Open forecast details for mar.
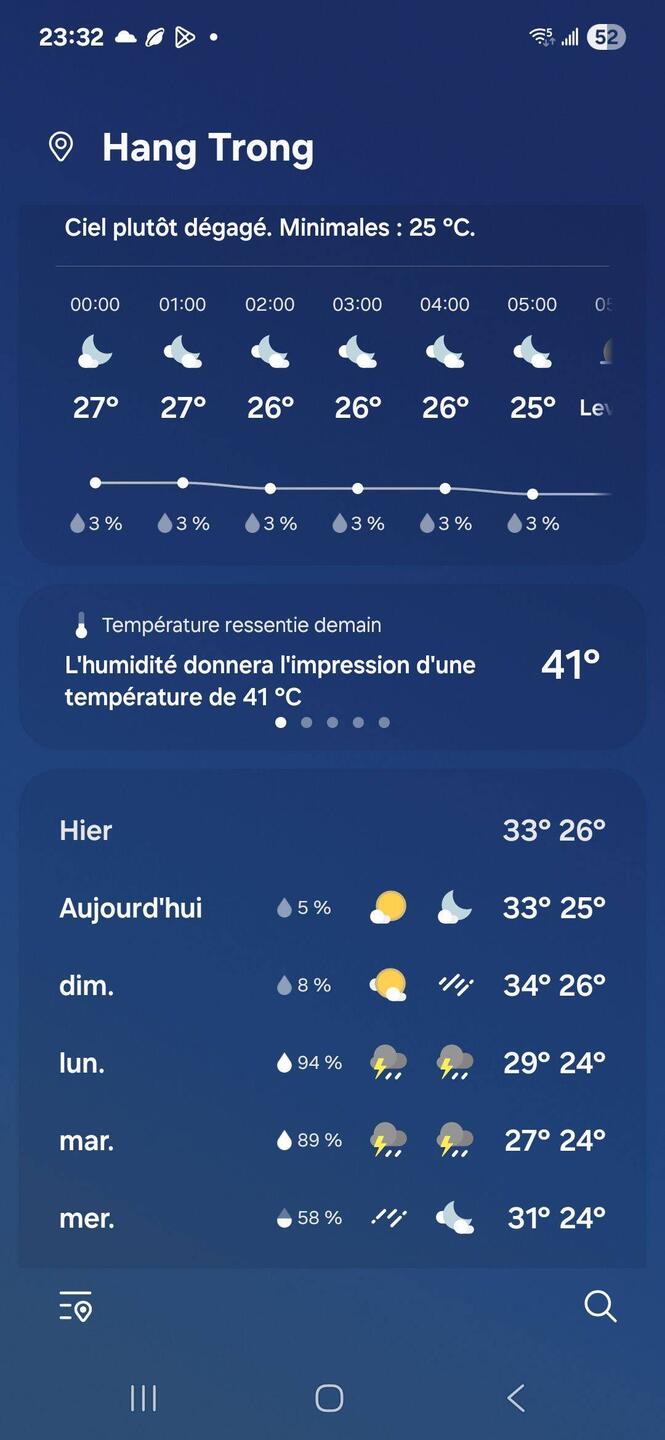665x1440 pixels. point(332,1140)
